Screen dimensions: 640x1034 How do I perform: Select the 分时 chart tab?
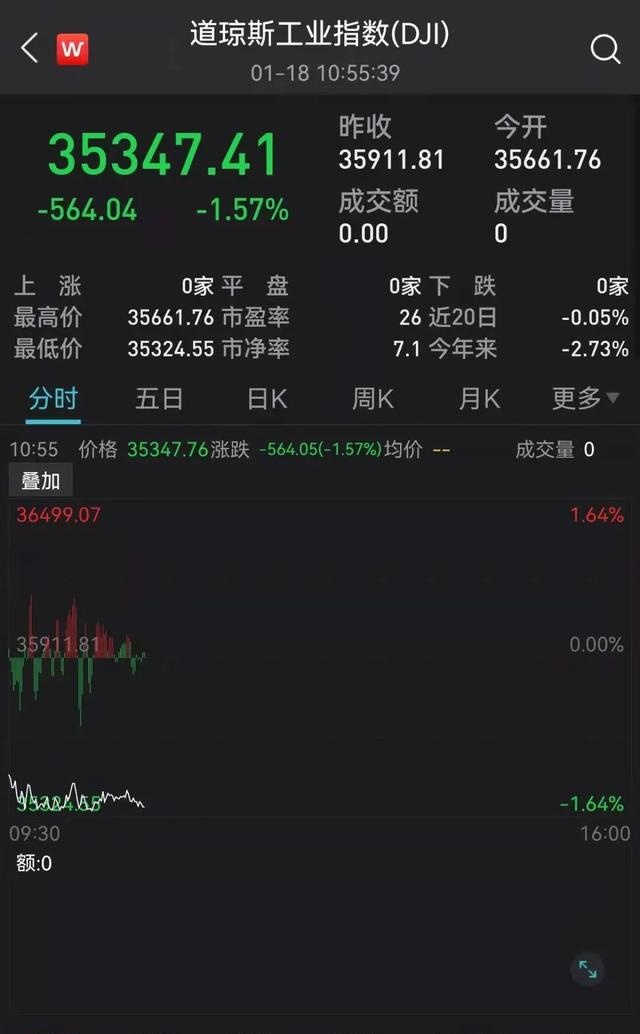(53, 399)
